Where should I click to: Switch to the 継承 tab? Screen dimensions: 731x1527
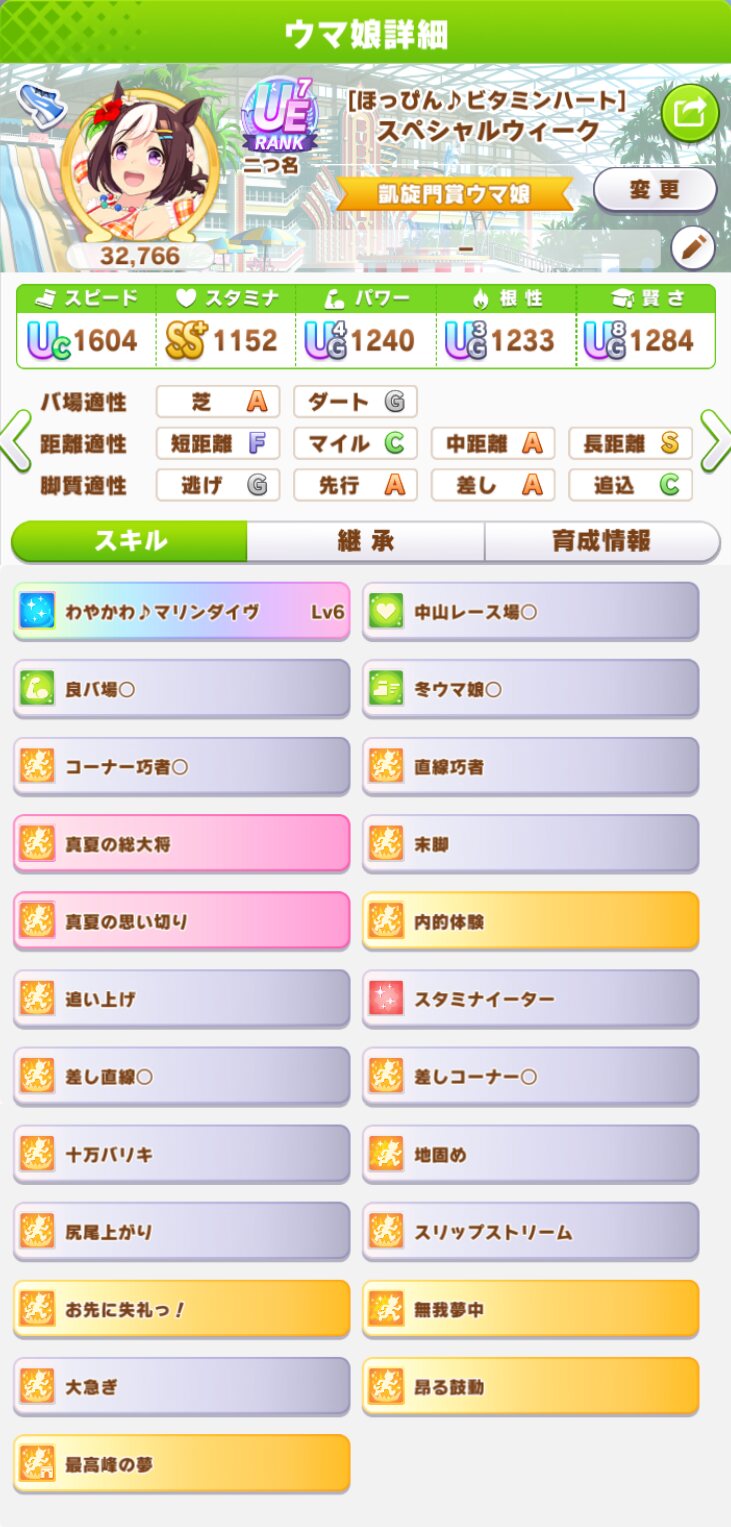(x=366, y=541)
